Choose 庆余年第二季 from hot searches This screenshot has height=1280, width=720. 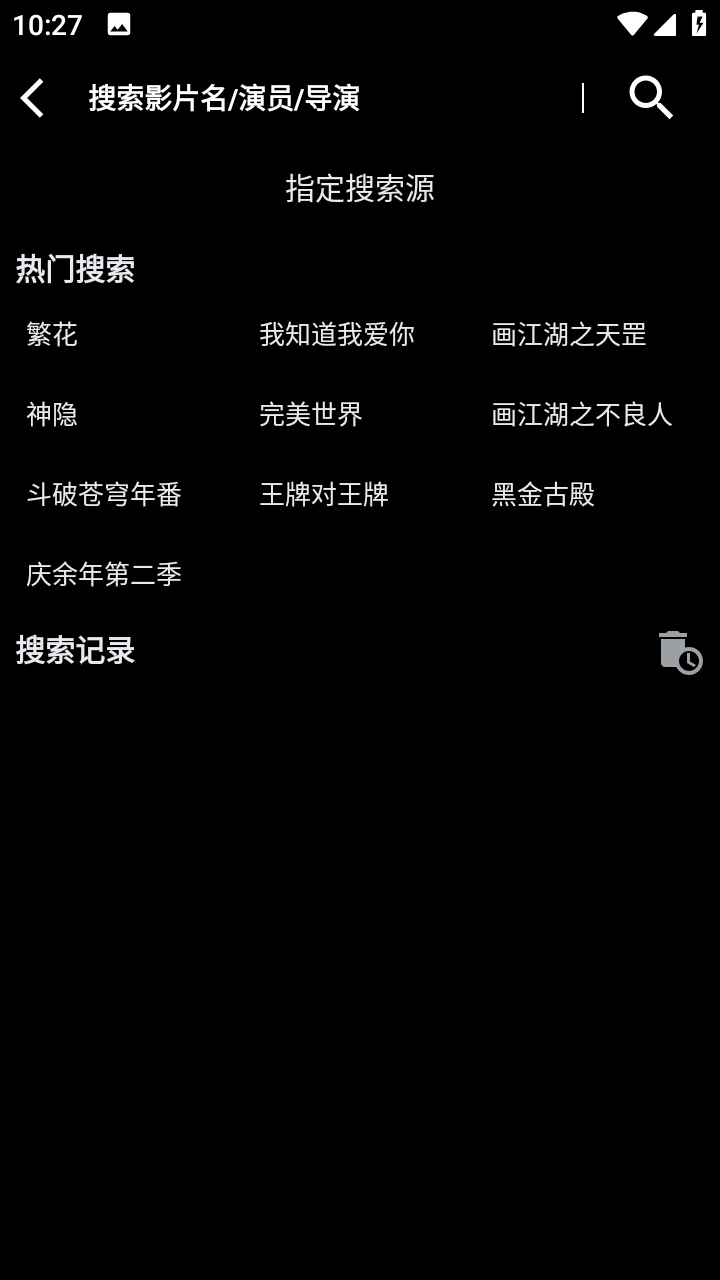coord(104,574)
